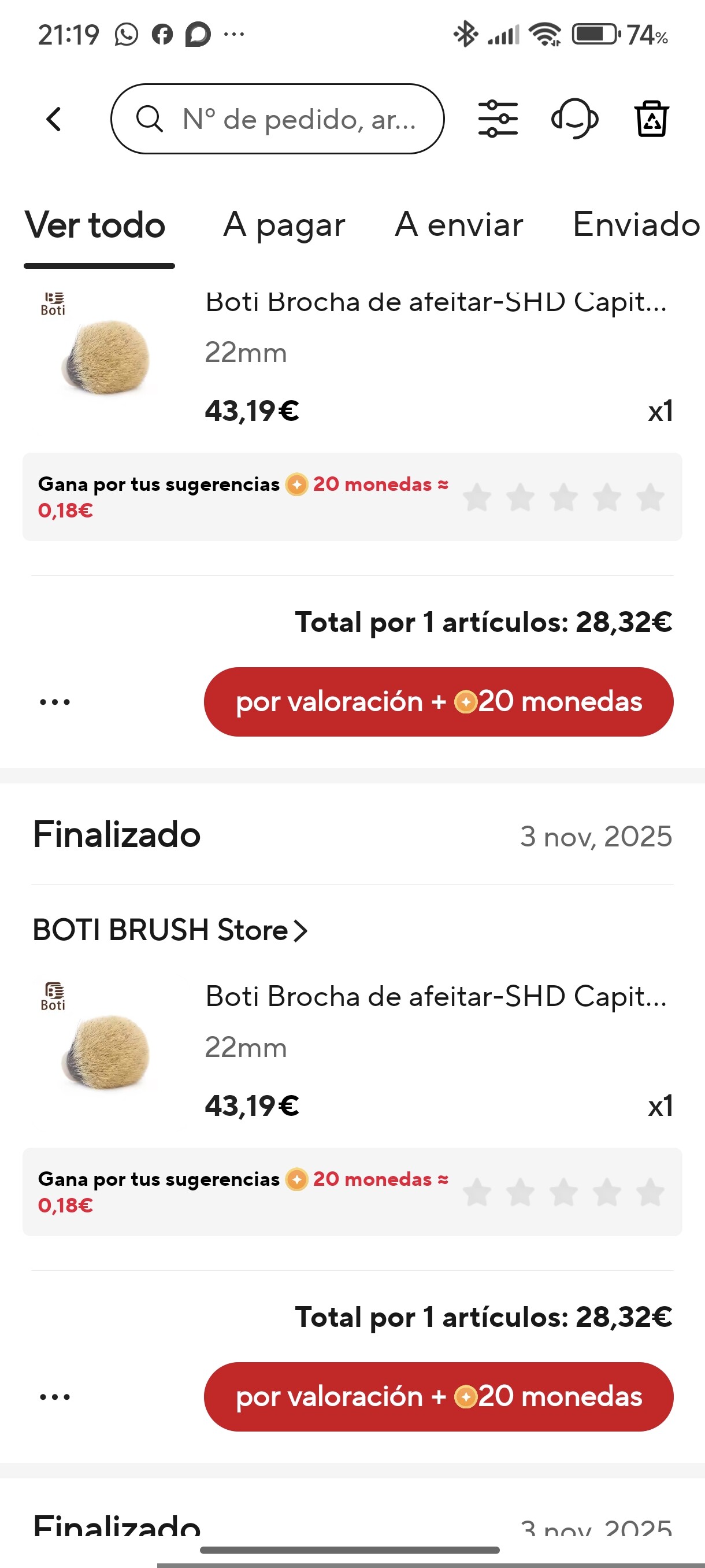Image resolution: width=705 pixels, height=1568 pixels.
Task: Go back with the top arrow
Action: coord(54,119)
